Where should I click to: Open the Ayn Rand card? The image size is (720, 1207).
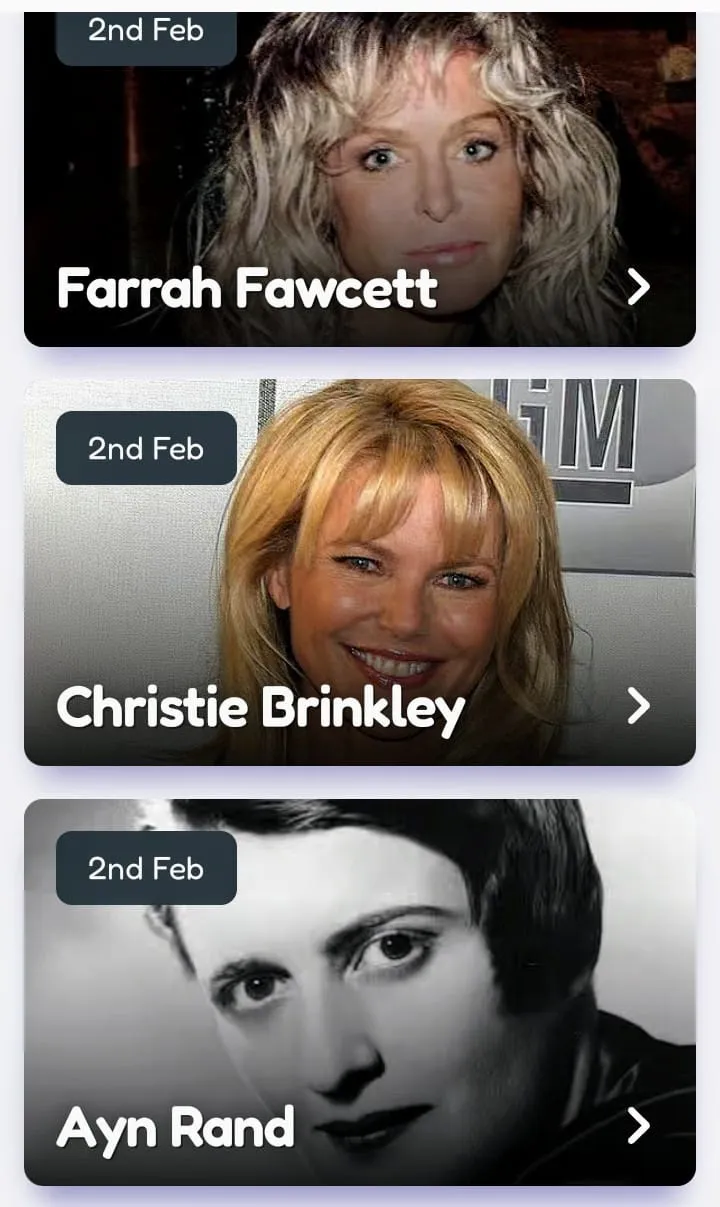pos(360,992)
